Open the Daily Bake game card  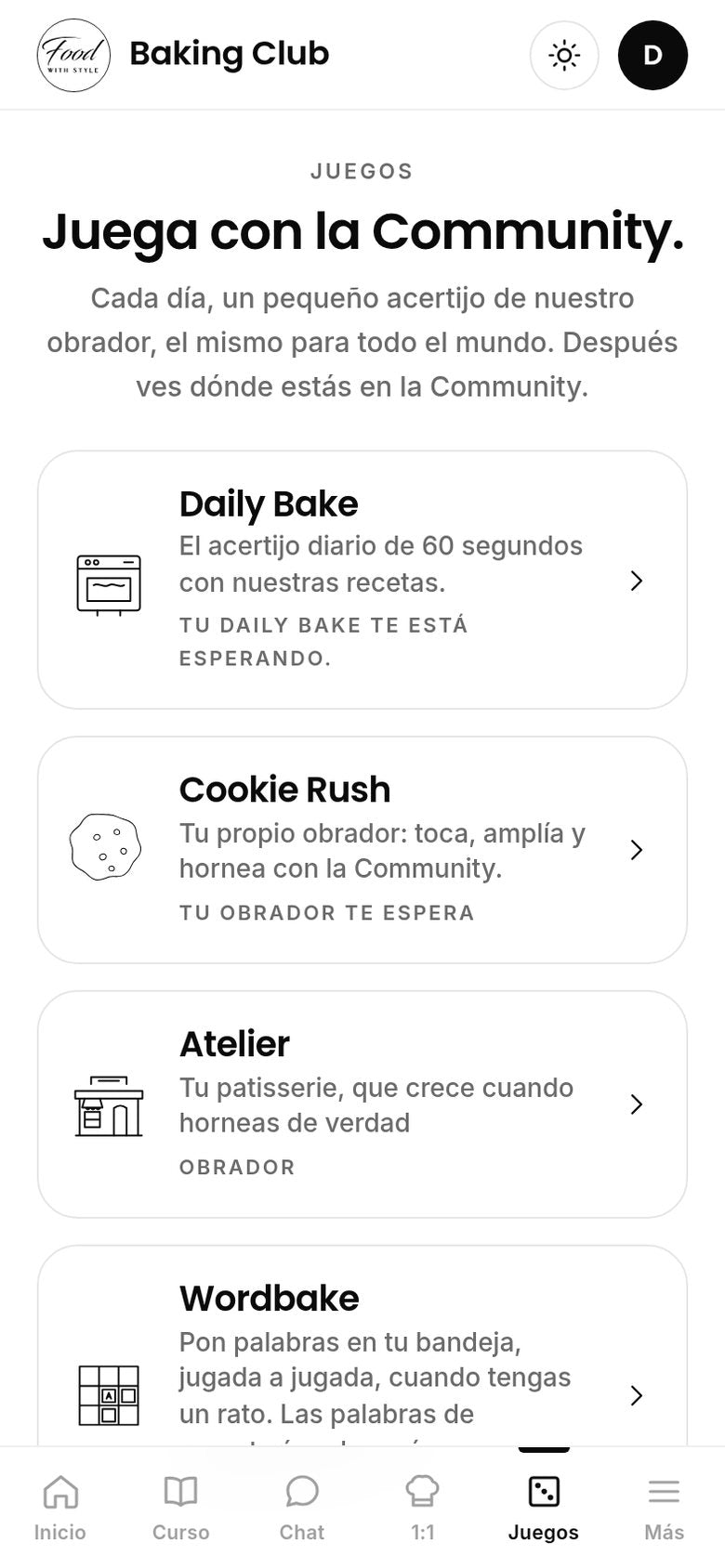pyautogui.click(x=362, y=580)
